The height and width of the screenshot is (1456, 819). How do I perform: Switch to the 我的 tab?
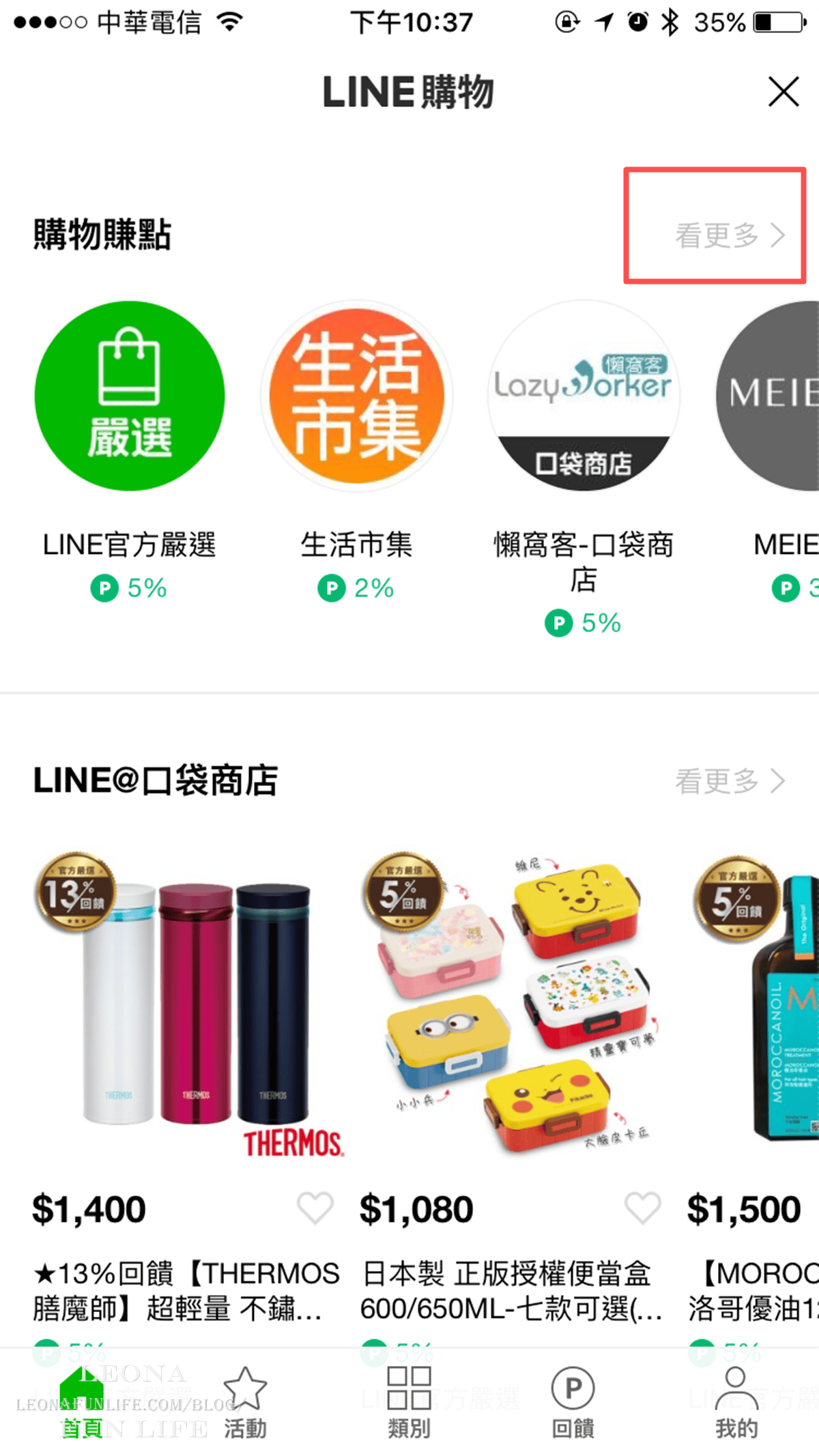736,1403
